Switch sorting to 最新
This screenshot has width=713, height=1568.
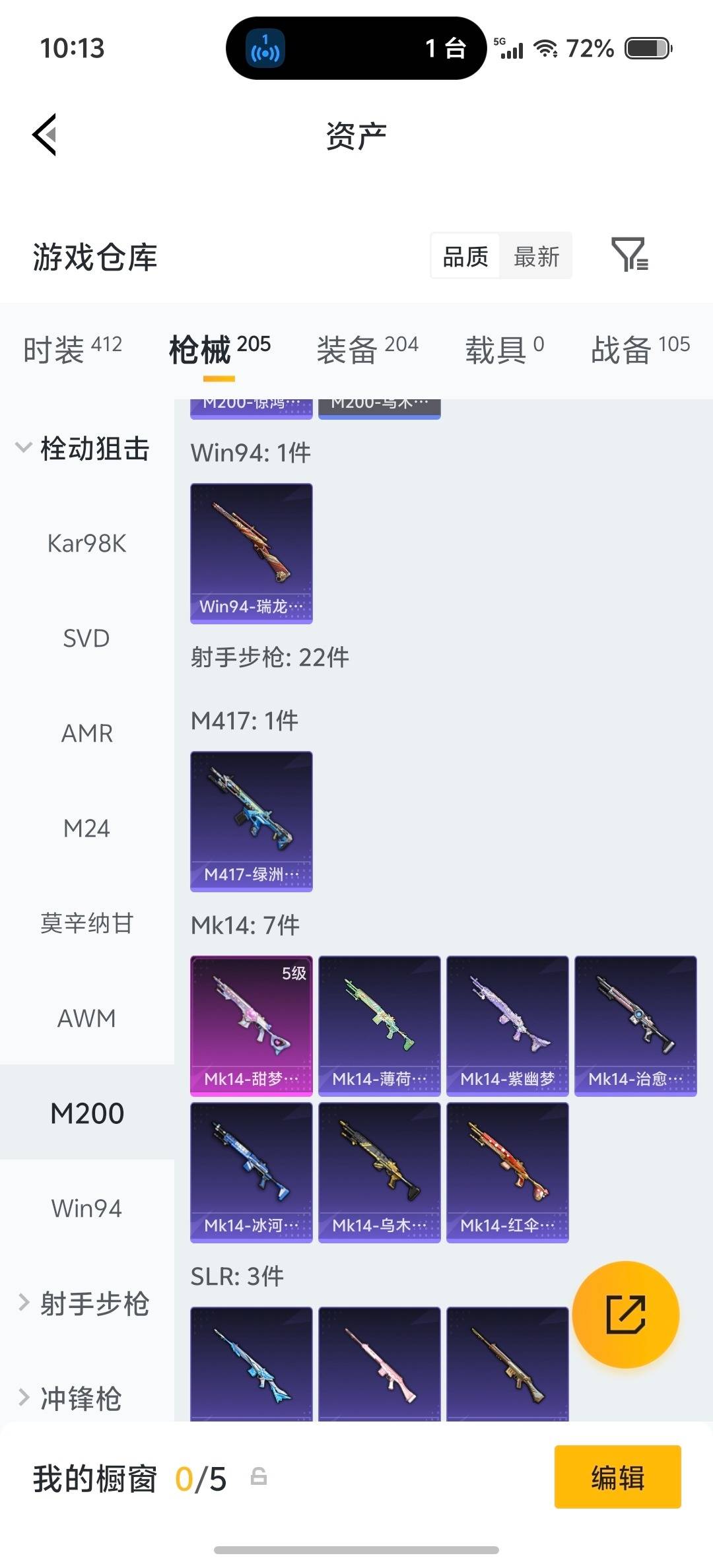click(x=536, y=256)
